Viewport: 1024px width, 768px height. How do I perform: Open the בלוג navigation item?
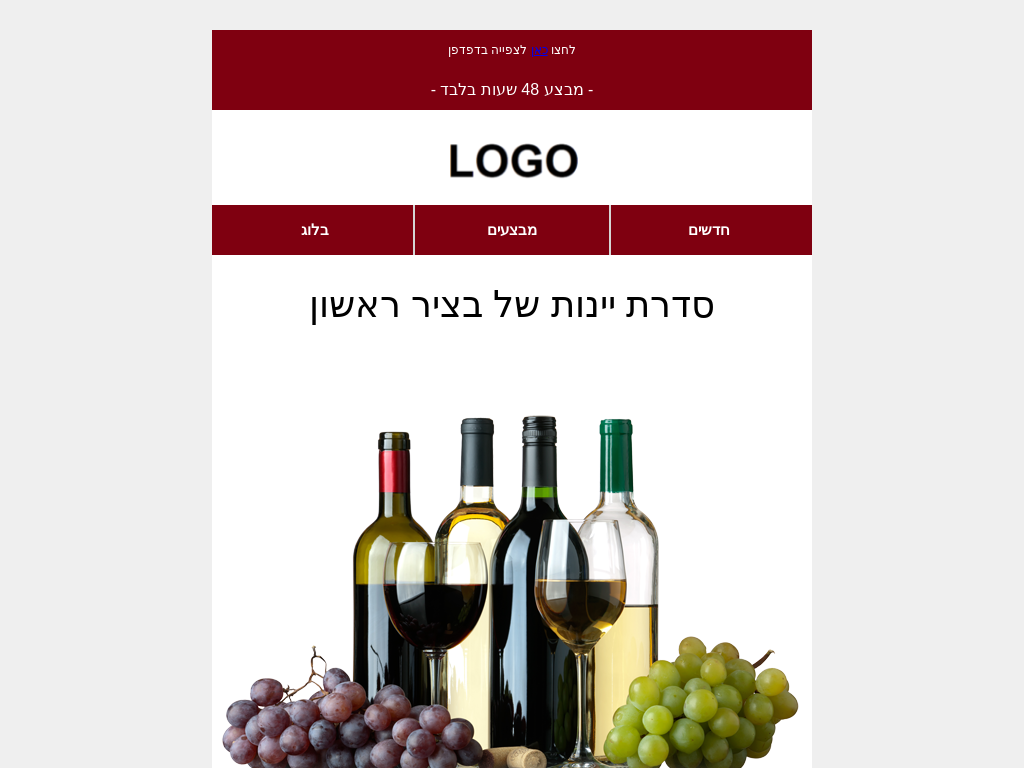tap(315, 230)
